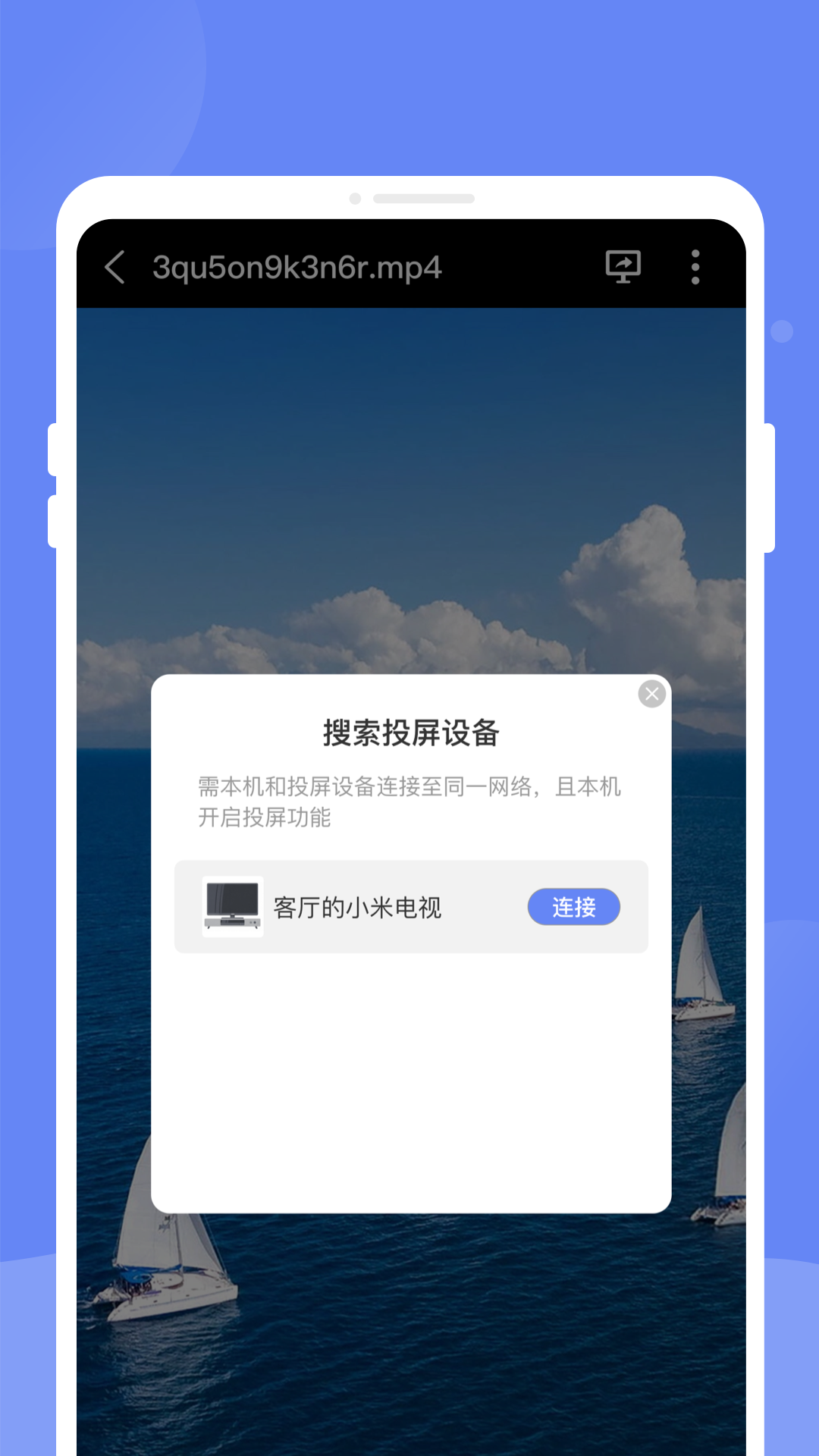Click the cast-to-screen icon beside the menu
819x1456 pixels.
click(x=622, y=267)
